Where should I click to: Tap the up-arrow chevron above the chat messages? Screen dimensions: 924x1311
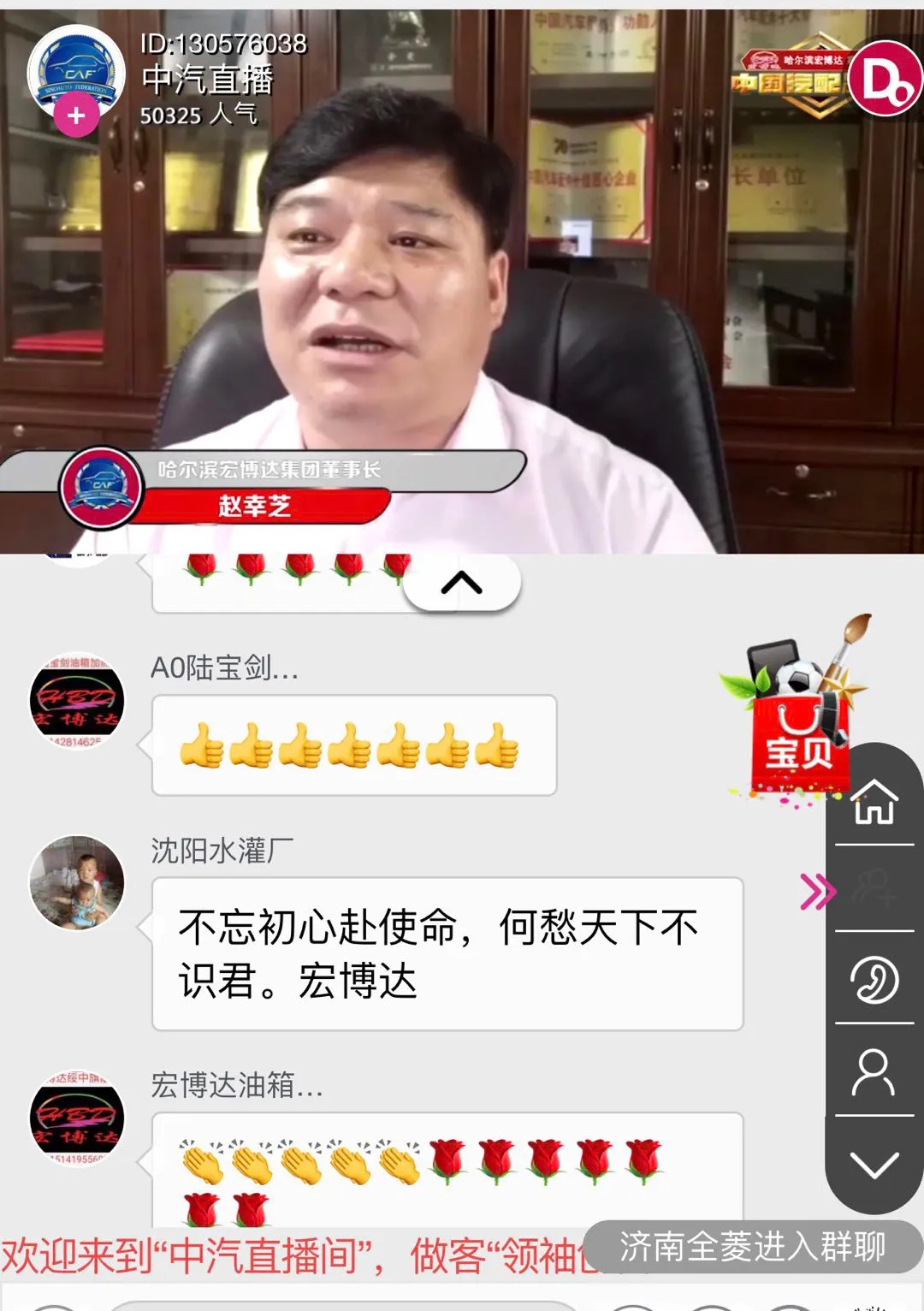point(461,583)
